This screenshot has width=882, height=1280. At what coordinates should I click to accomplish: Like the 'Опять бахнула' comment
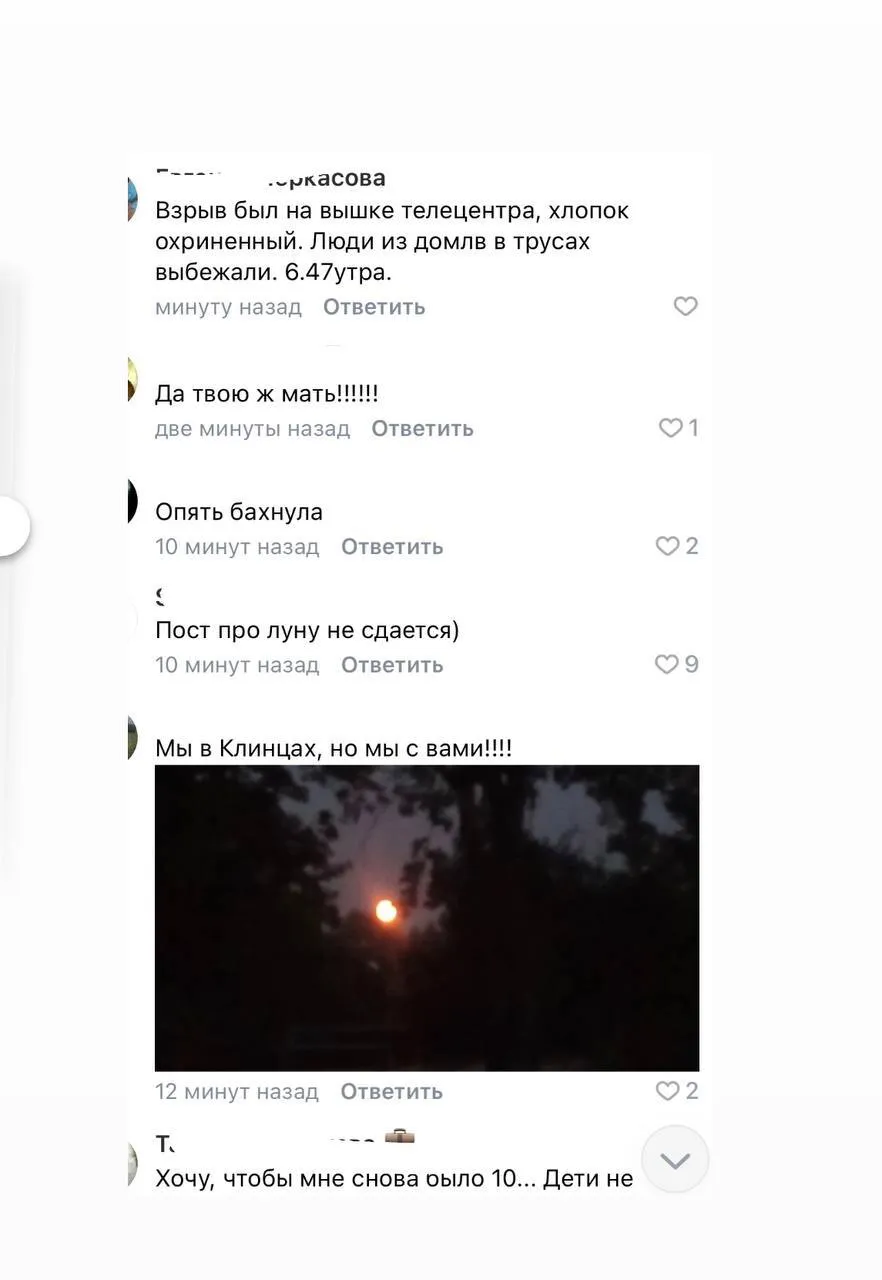click(x=667, y=546)
